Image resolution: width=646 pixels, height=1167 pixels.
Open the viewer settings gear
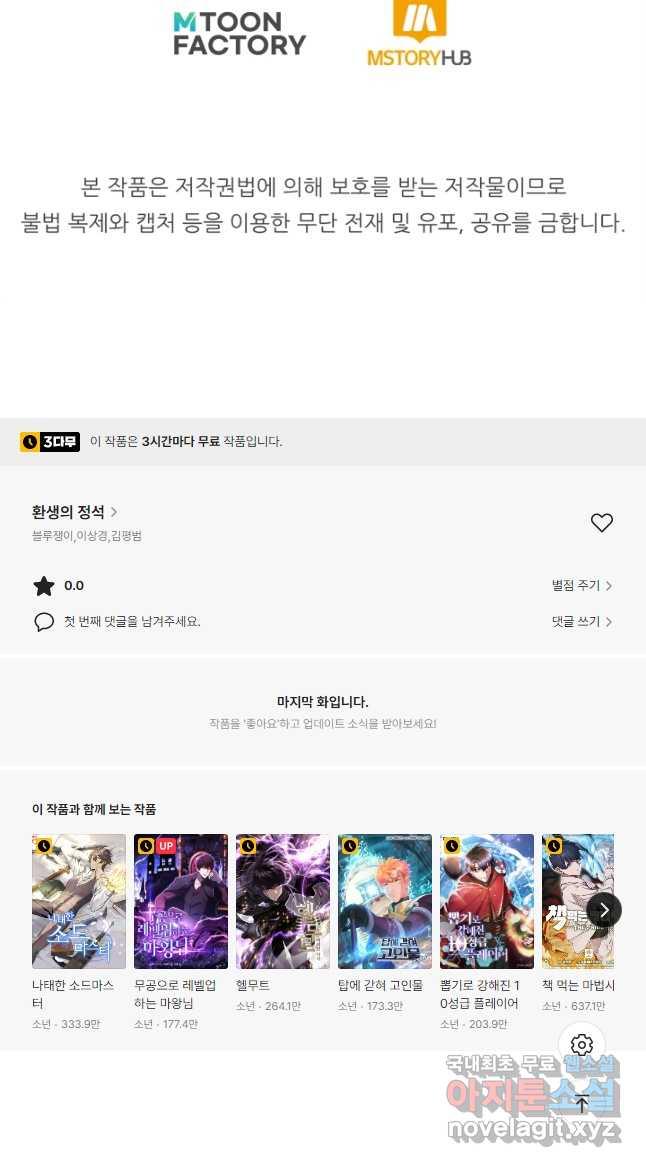(x=582, y=1045)
